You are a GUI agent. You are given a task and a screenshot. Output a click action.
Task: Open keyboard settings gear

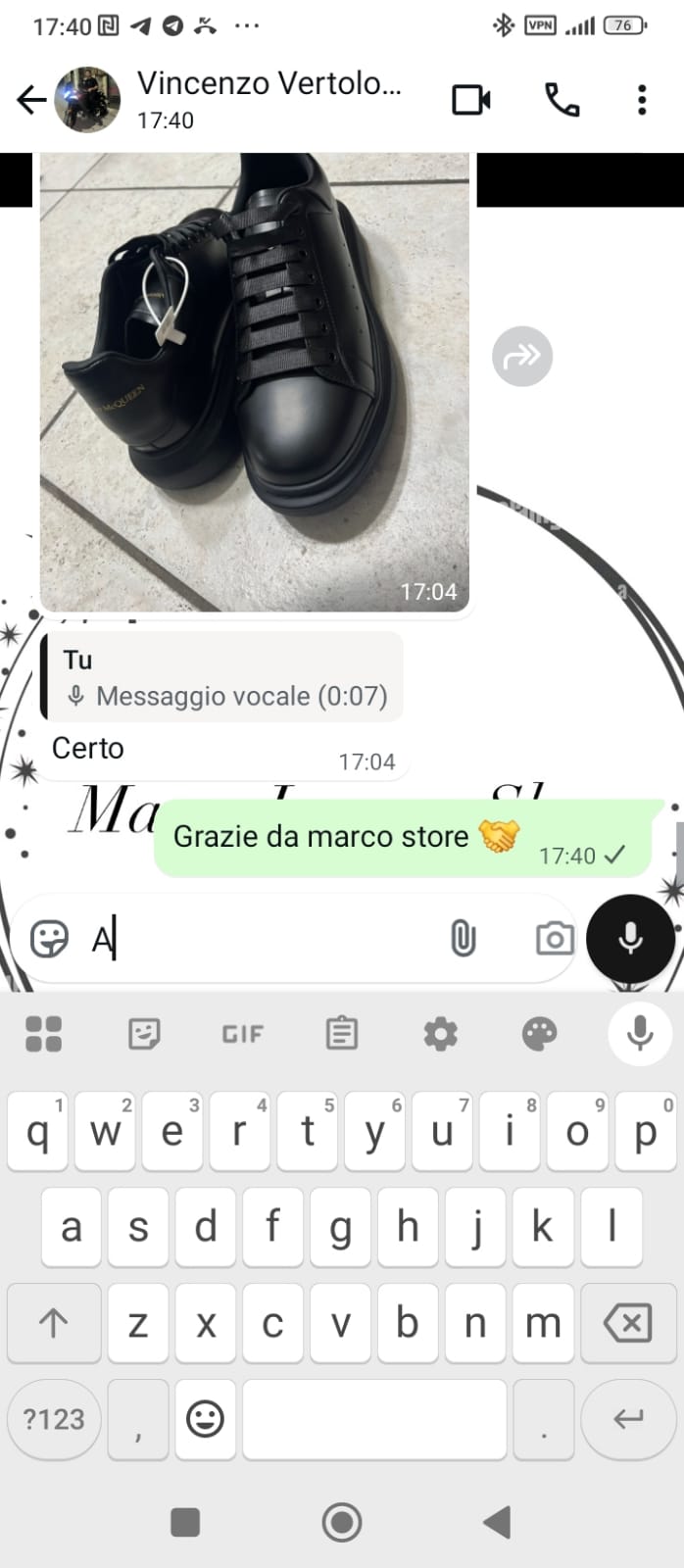pyautogui.click(x=440, y=1034)
